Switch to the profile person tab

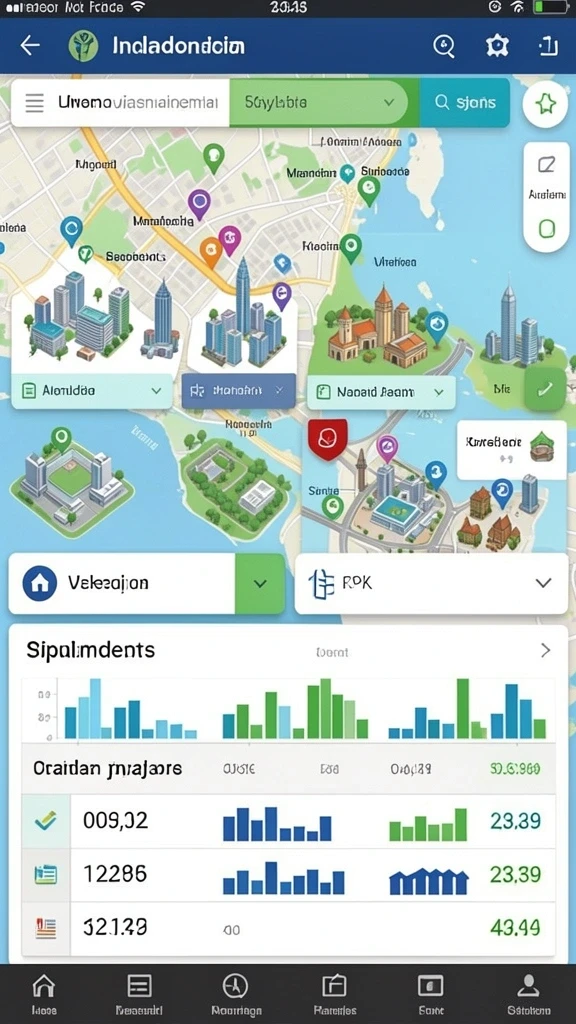tap(528, 994)
